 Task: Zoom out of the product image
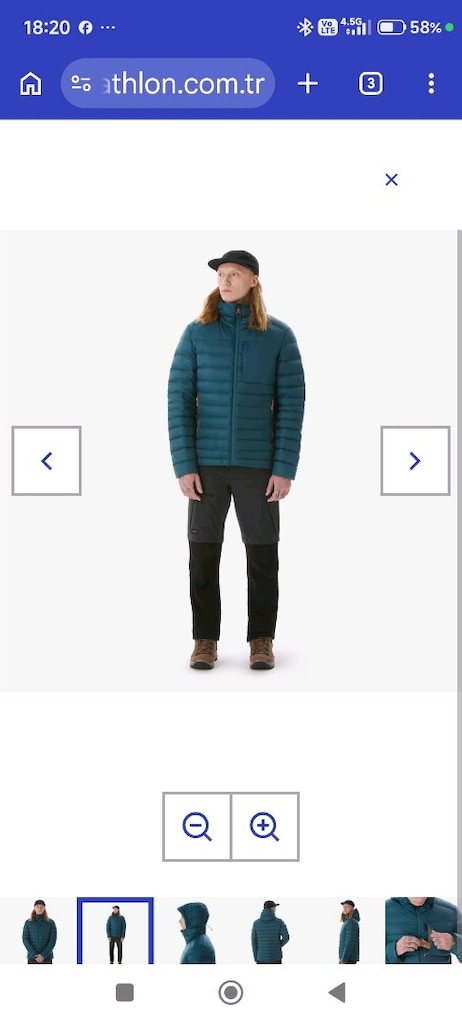(x=197, y=827)
